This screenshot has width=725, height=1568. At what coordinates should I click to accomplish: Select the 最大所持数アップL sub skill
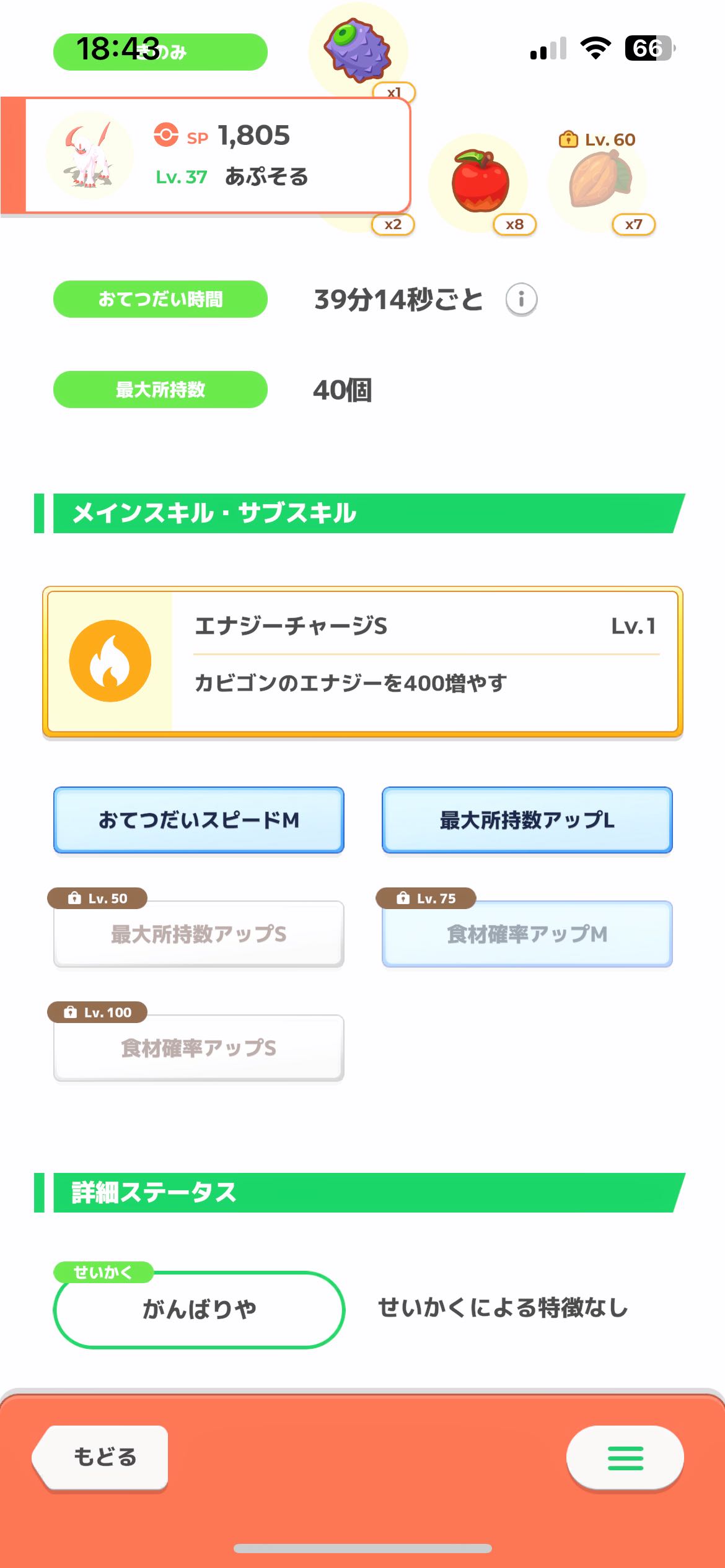(x=527, y=820)
